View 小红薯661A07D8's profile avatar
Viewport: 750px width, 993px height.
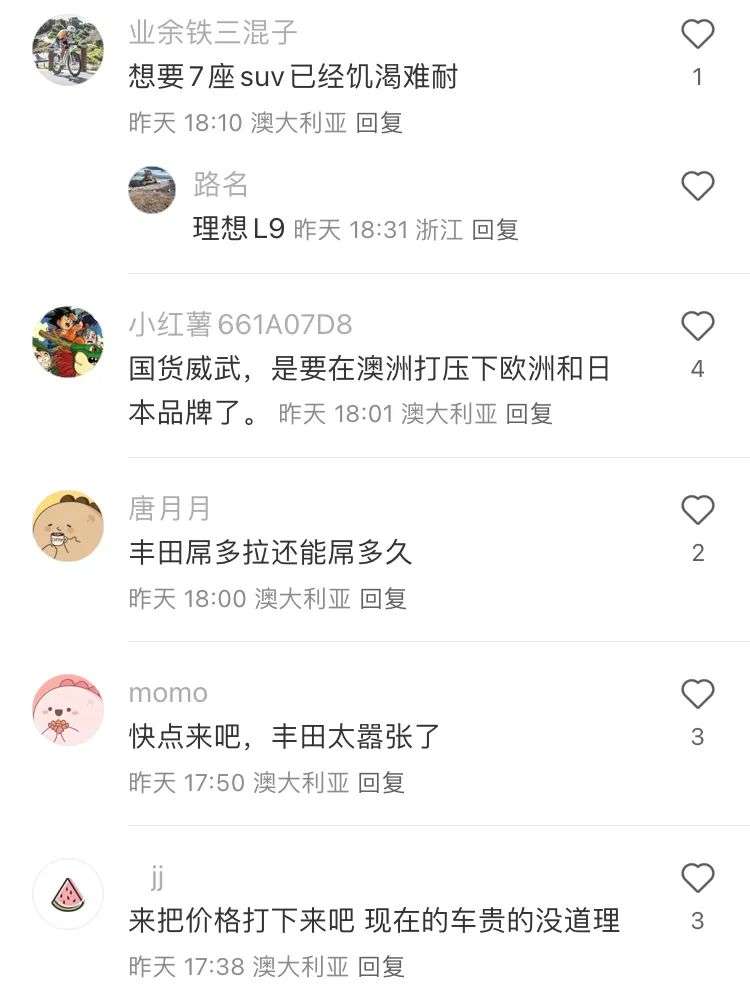click(x=68, y=342)
